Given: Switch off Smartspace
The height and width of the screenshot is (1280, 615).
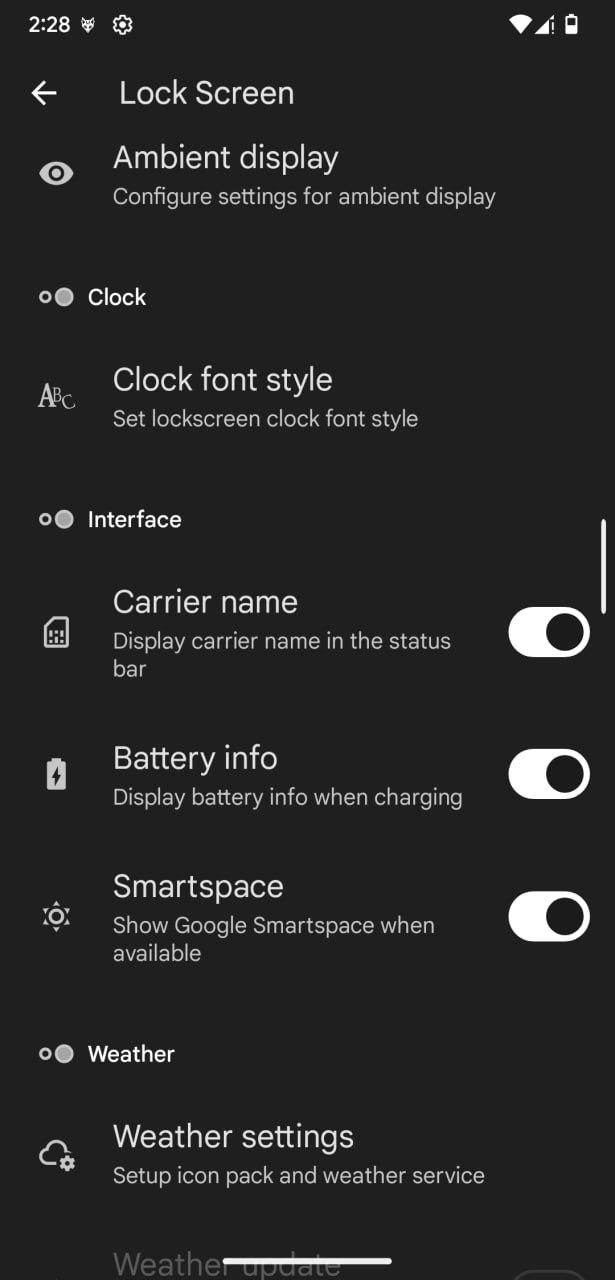Looking at the screenshot, I should click(549, 916).
